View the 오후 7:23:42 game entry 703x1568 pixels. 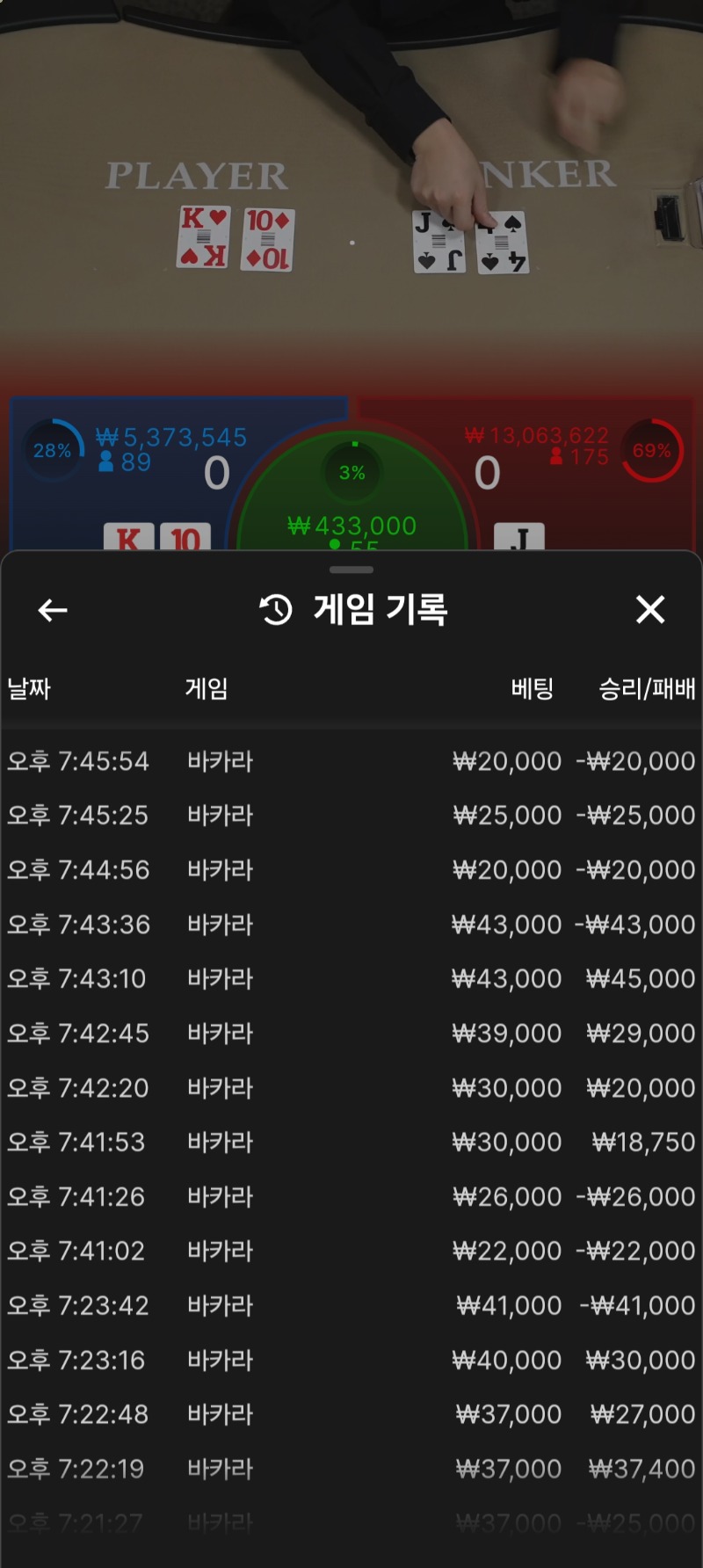(x=351, y=1306)
